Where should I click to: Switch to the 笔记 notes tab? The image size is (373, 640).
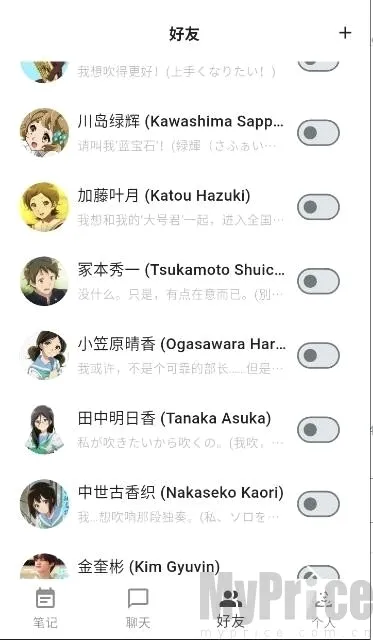(x=45, y=608)
